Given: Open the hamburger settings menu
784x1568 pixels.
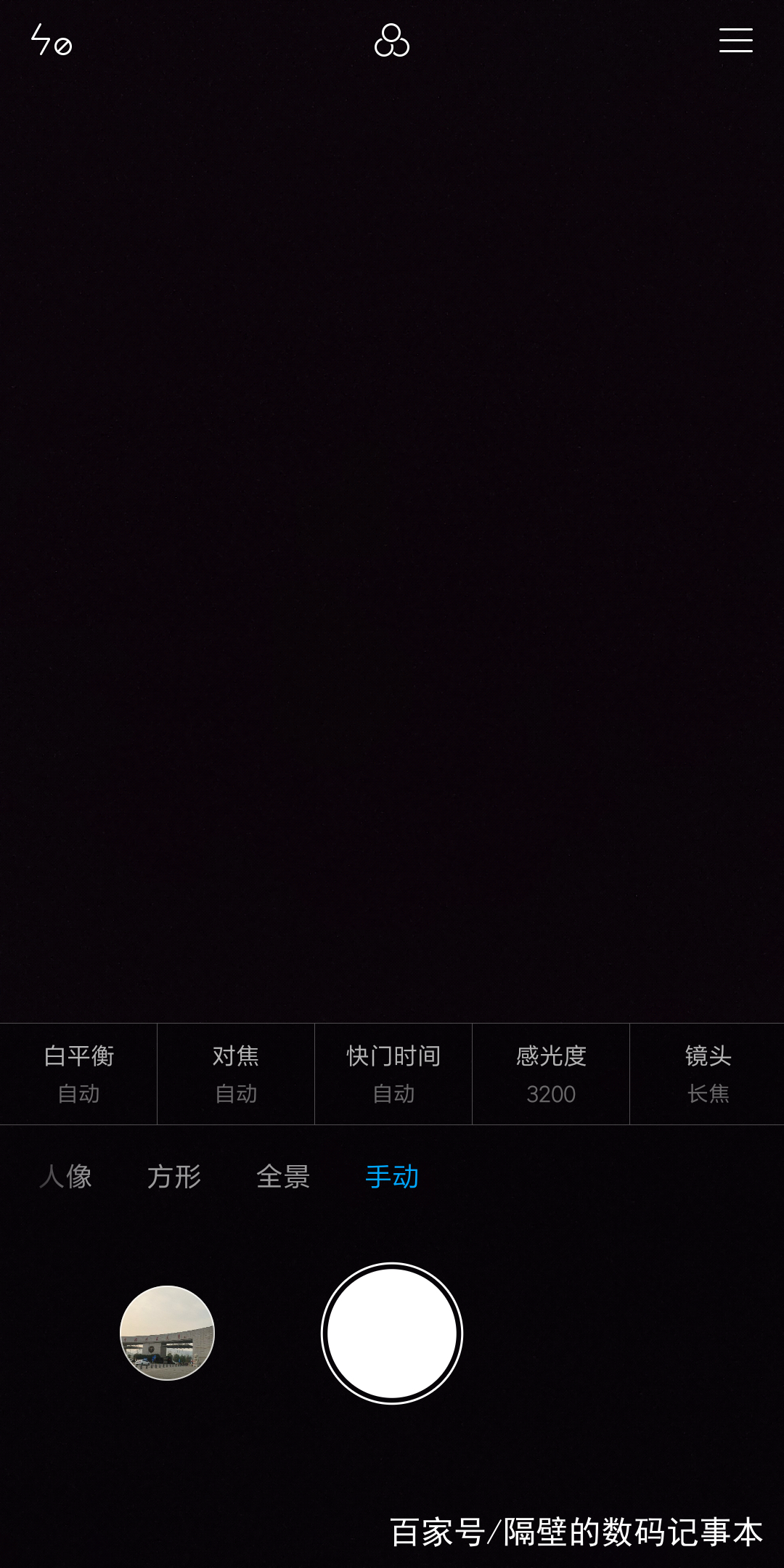Looking at the screenshot, I should coord(735,41).
